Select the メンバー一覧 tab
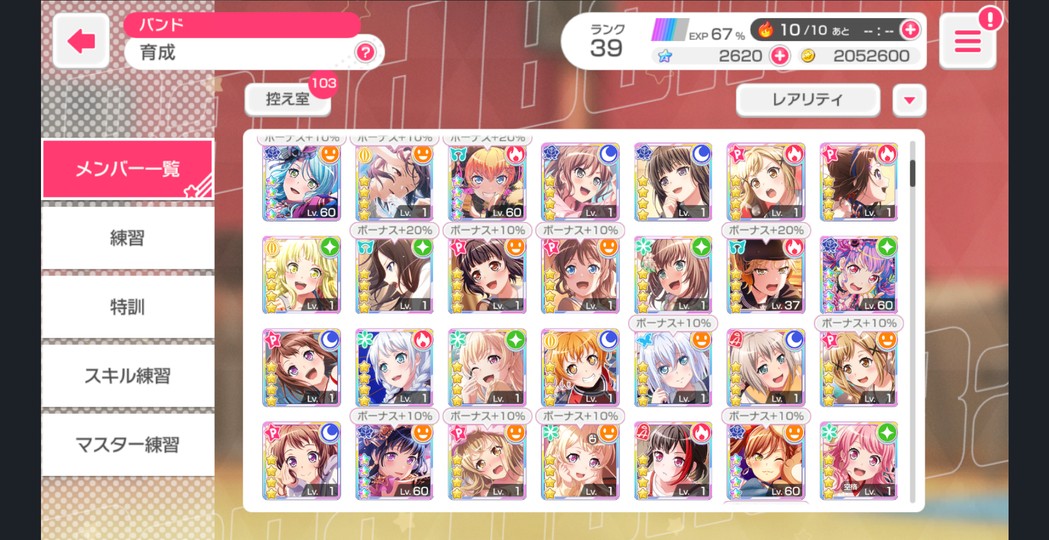Screen dimensions: 1049x540 click(127, 169)
